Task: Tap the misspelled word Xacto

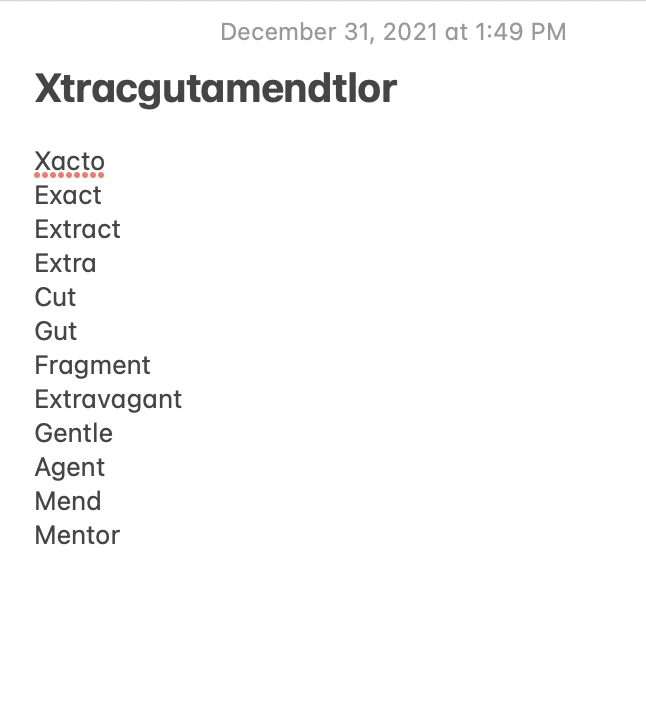Action: (69, 161)
